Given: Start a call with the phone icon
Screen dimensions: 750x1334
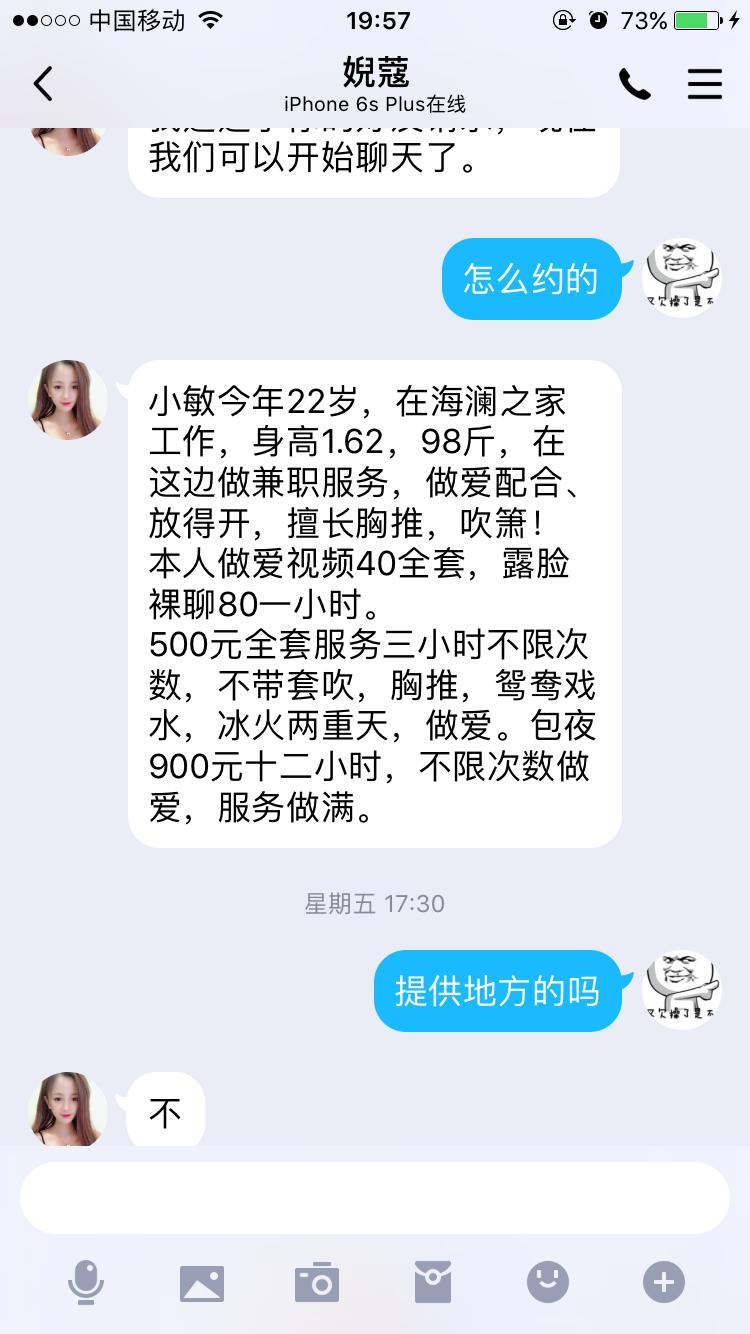Looking at the screenshot, I should tap(636, 84).
